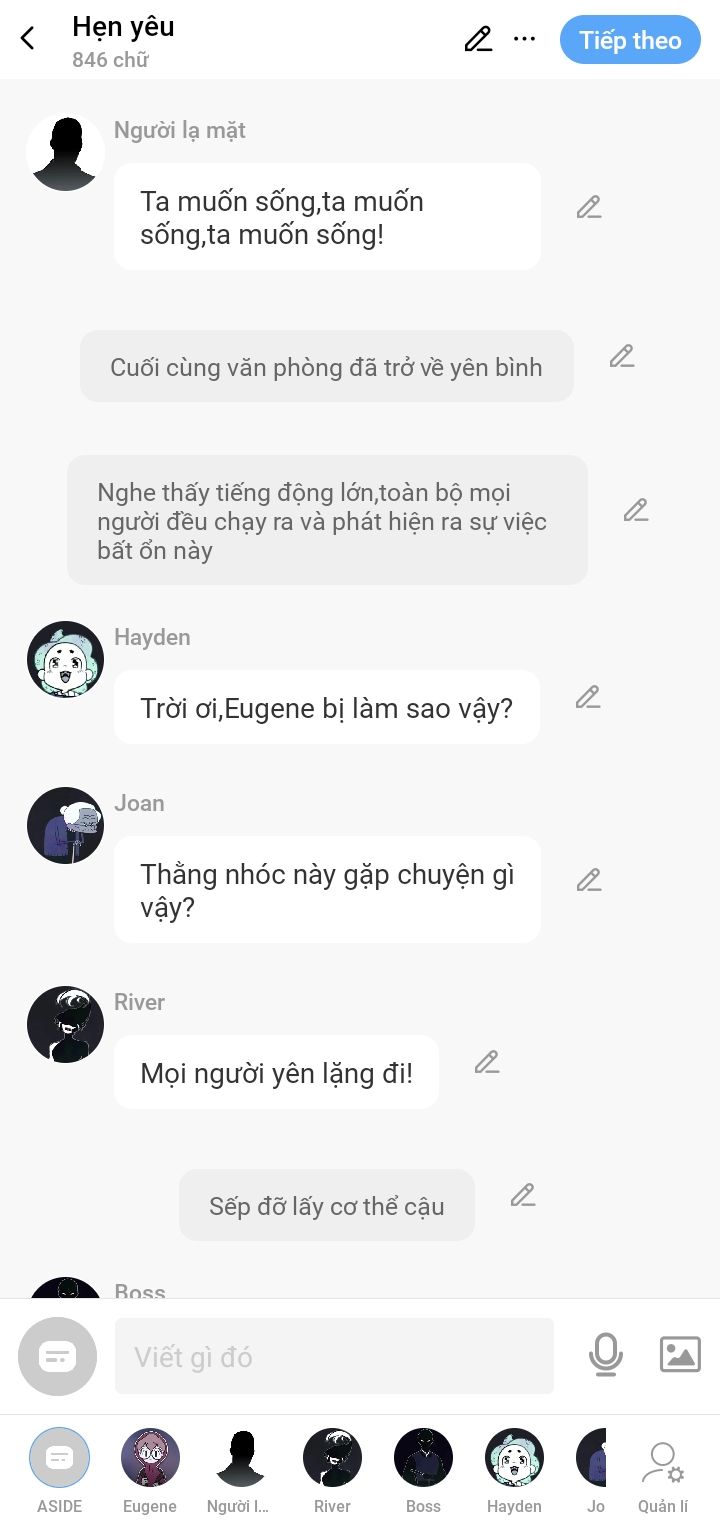Edit the "Cuối cùng văn phòng" narration

coord(622,356)
